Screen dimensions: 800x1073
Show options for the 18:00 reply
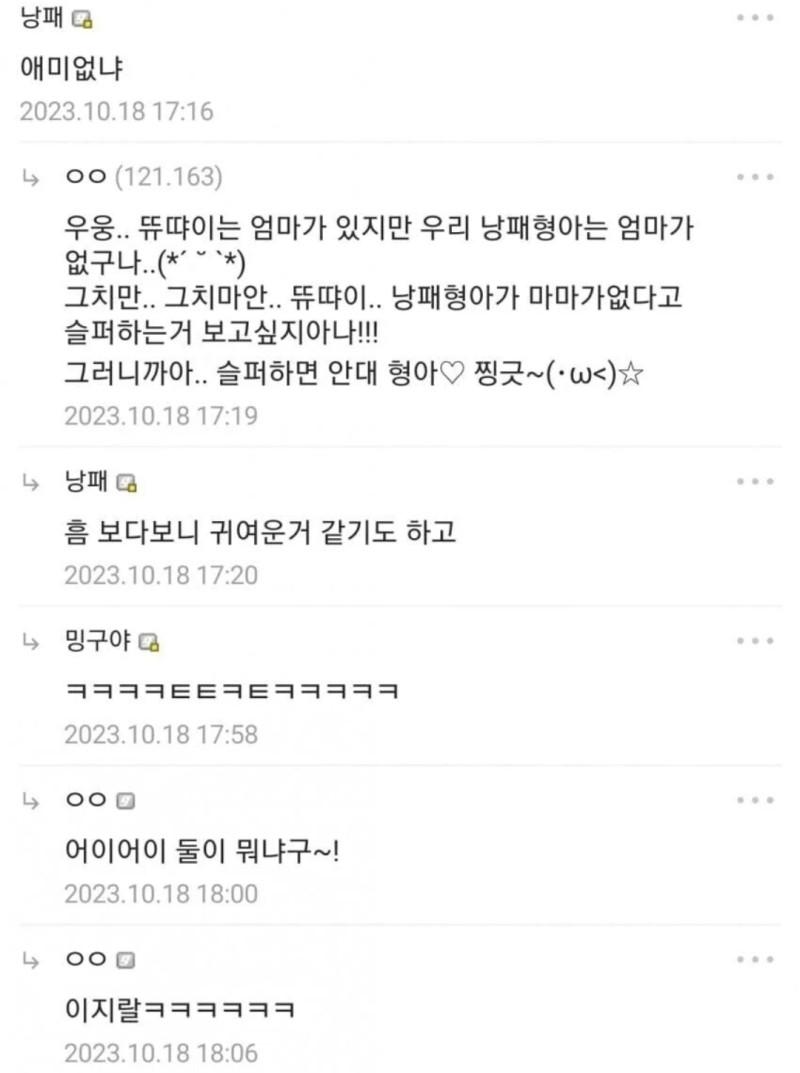click(755, 800)
